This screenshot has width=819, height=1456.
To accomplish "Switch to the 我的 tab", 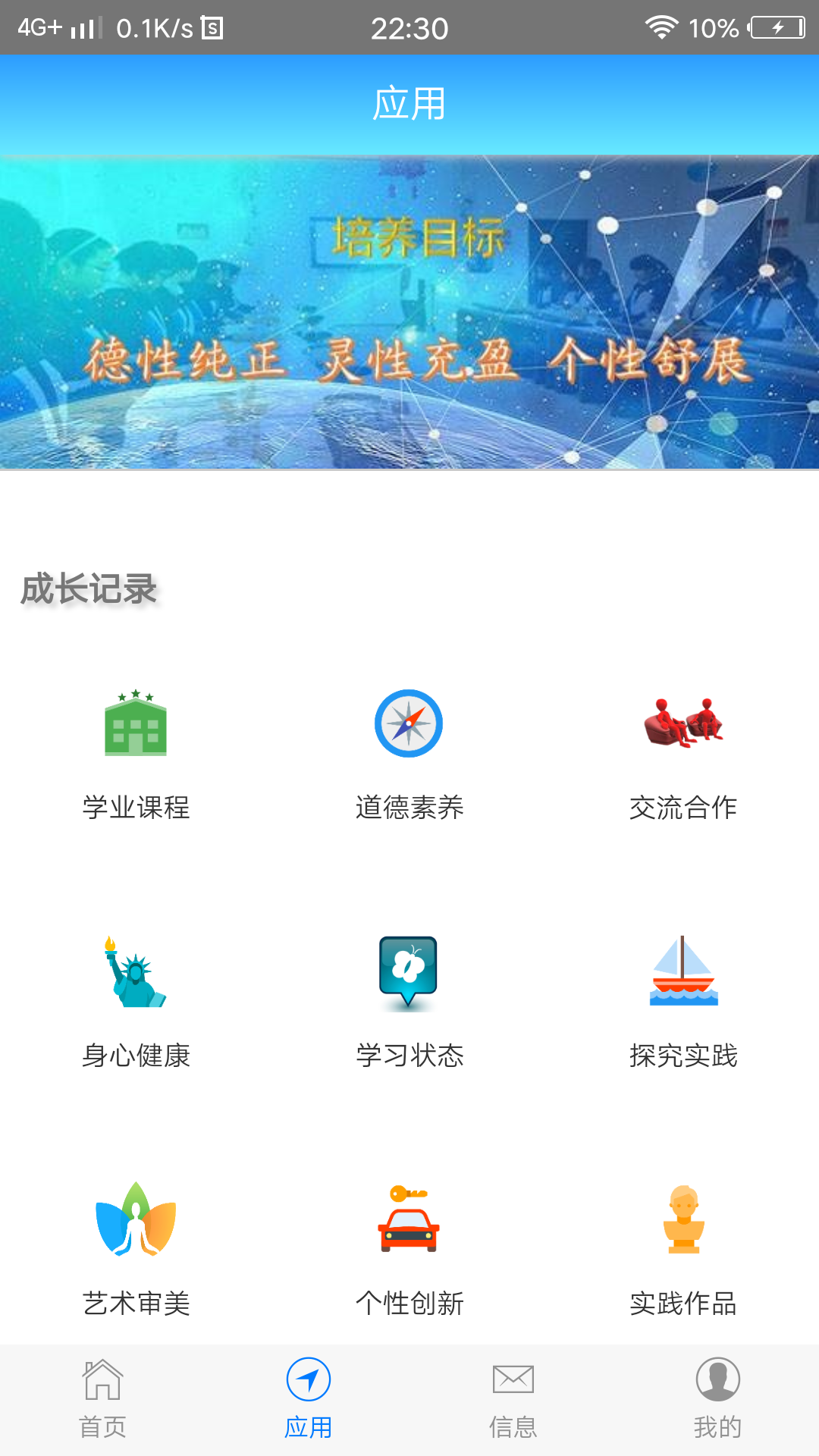I will pyautogui.click(x=717, y=1399).
